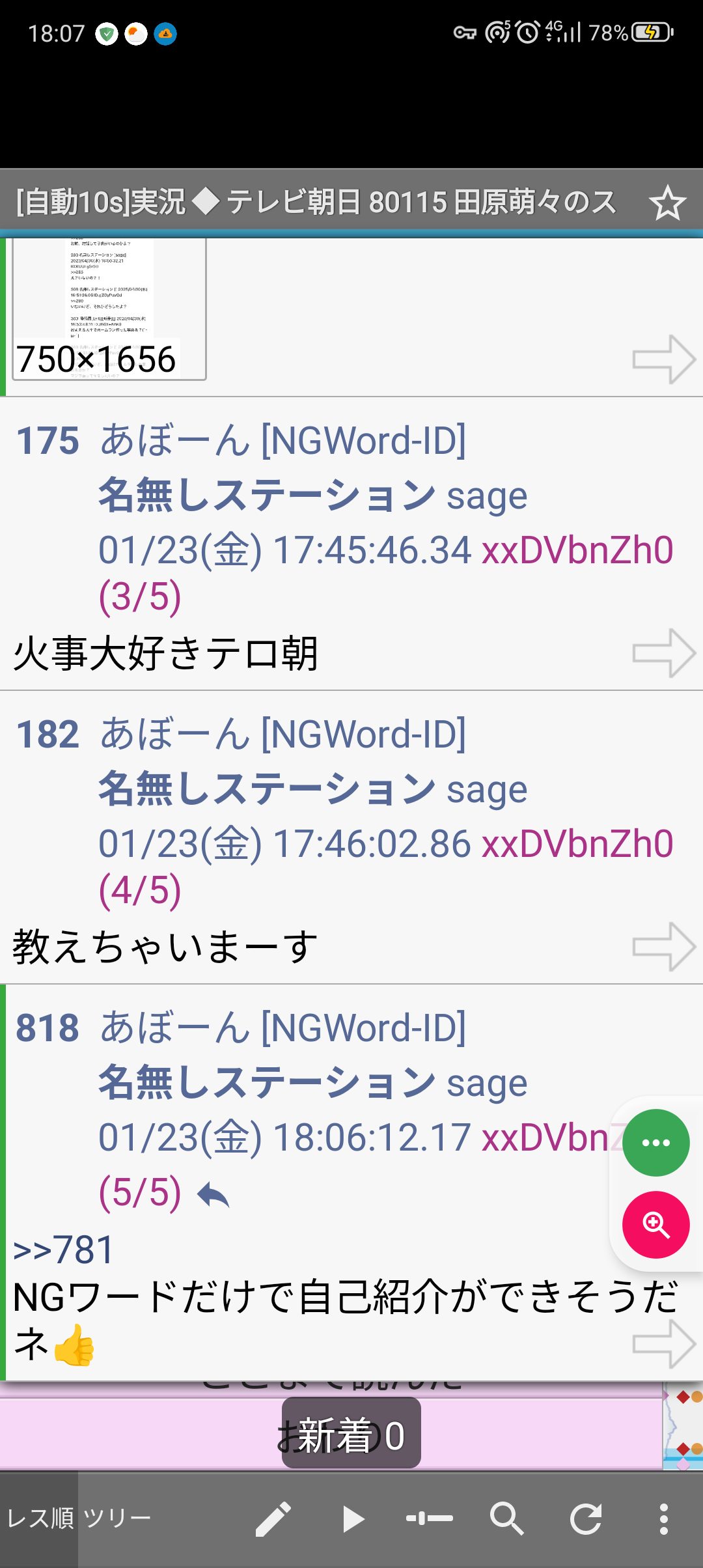This screenshot has width=703, height=1568.
Task: Switch to レス順 view
Action: click(x=39, y=1519)
